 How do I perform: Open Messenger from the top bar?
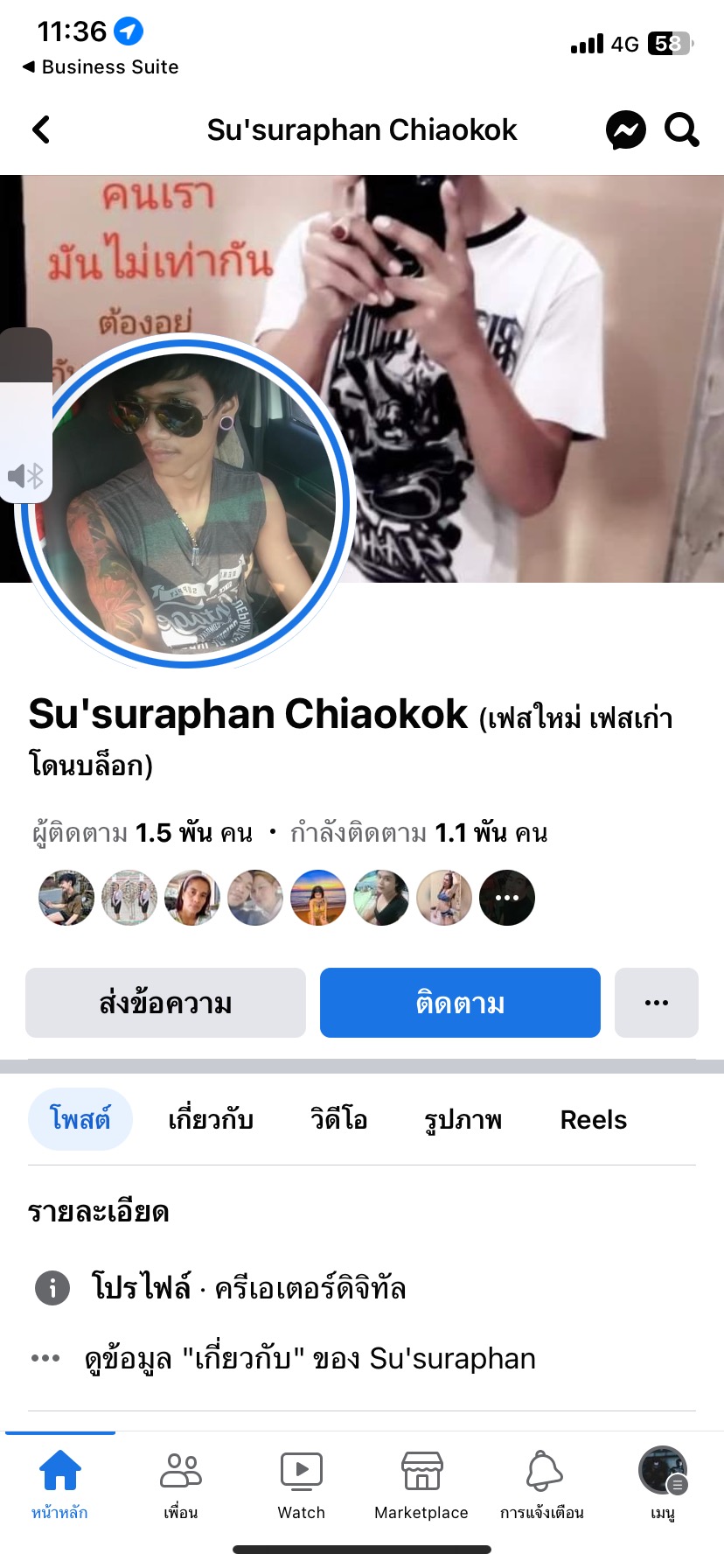pyautogui.click(x=626, y=130)
